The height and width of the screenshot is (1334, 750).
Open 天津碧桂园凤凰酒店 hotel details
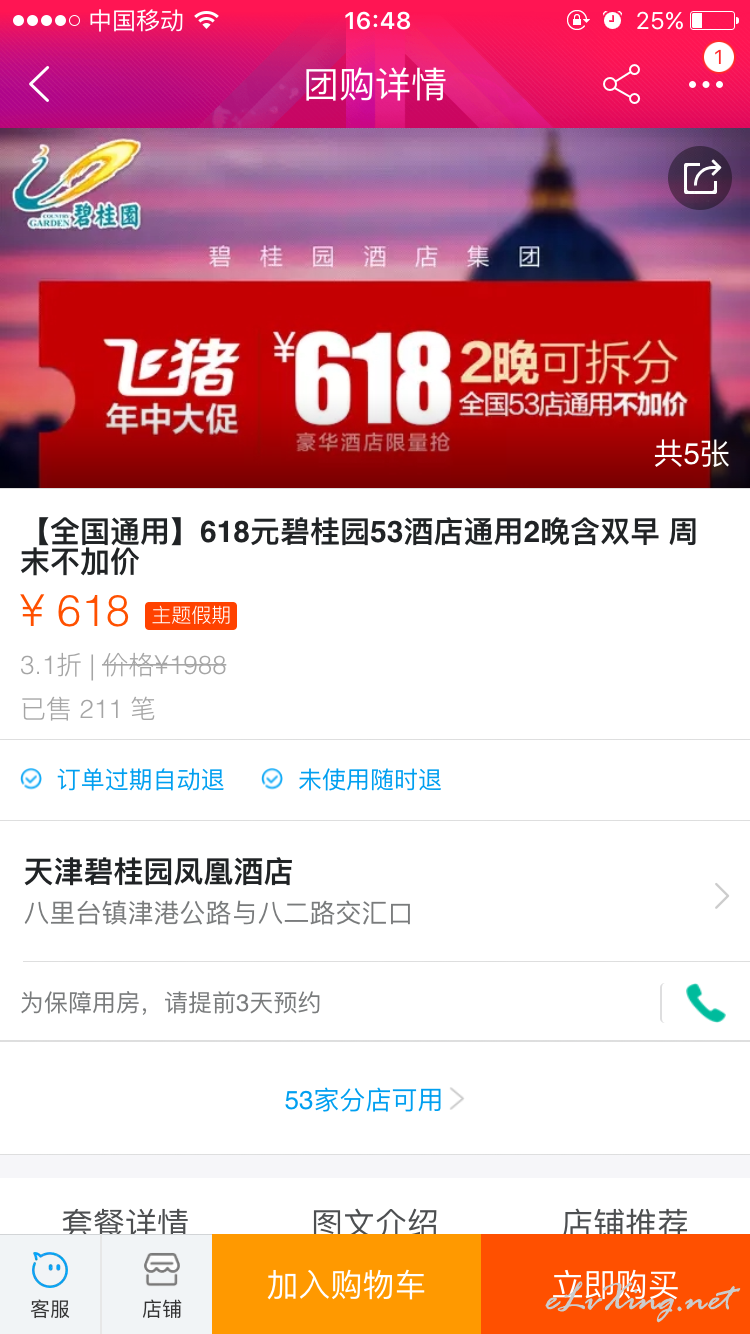[375, 891]
